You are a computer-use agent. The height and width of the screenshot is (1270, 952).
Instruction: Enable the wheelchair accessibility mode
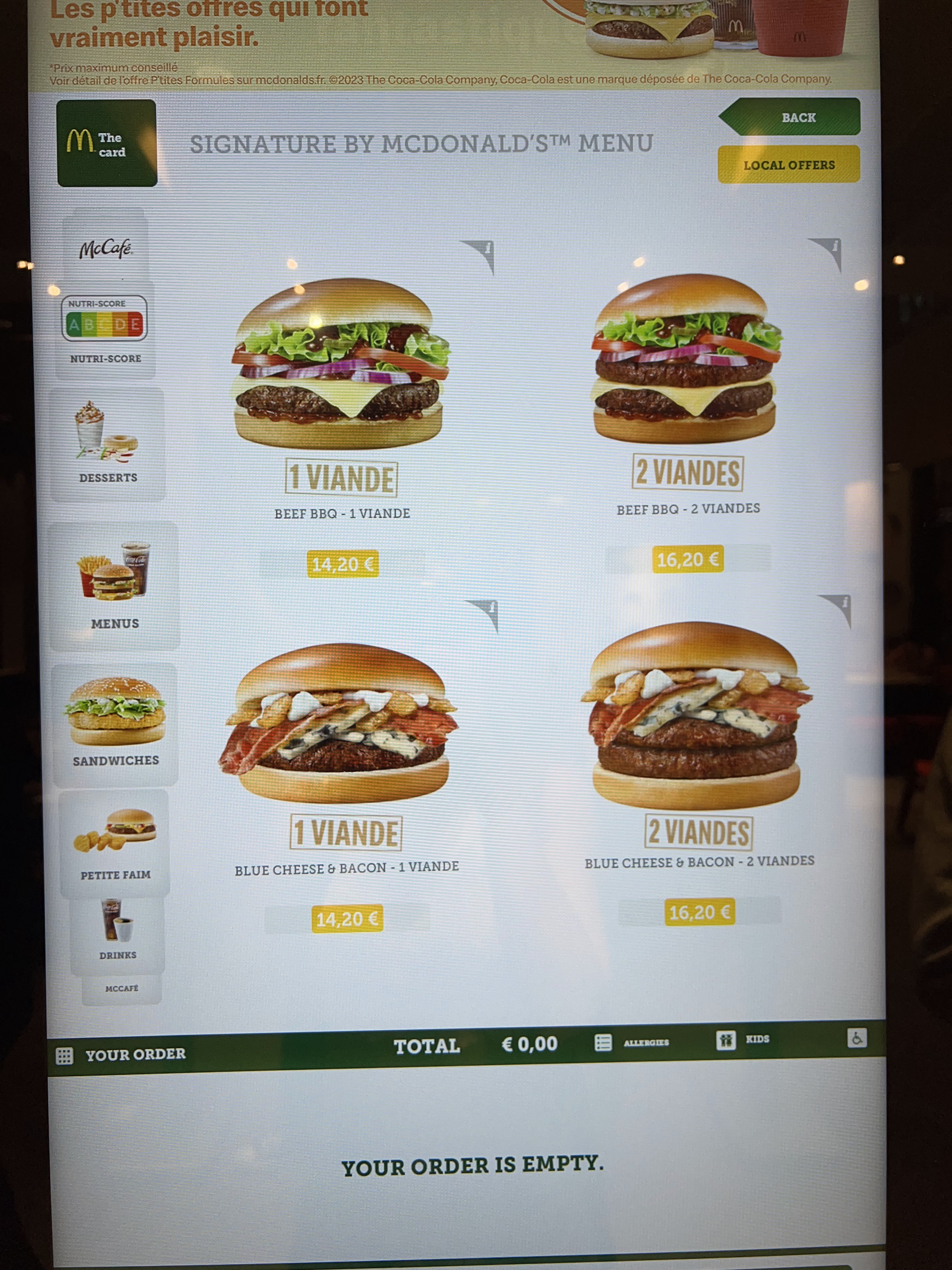click(857, 1038)
